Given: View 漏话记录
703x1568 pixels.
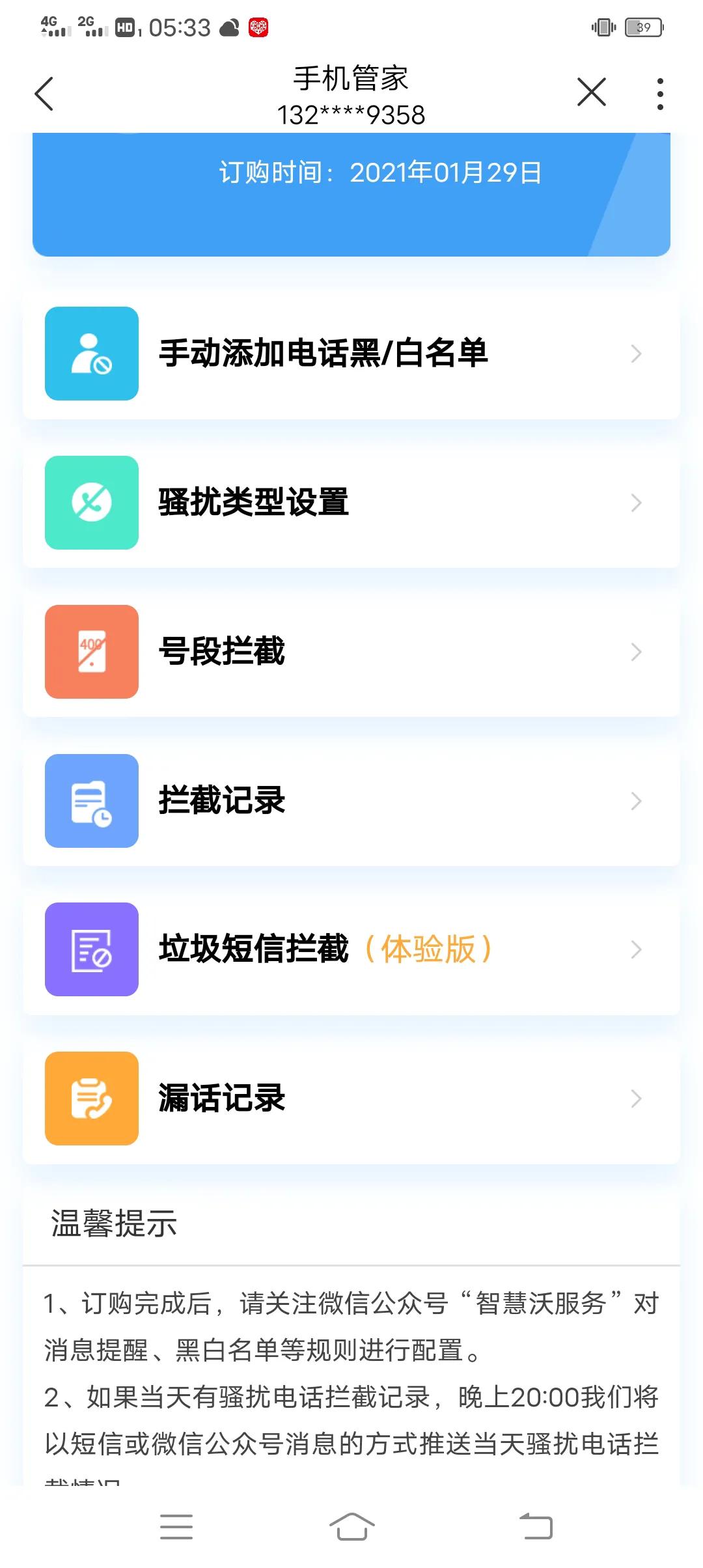Looking at the screenshot, I should [x=351, y=1099].
